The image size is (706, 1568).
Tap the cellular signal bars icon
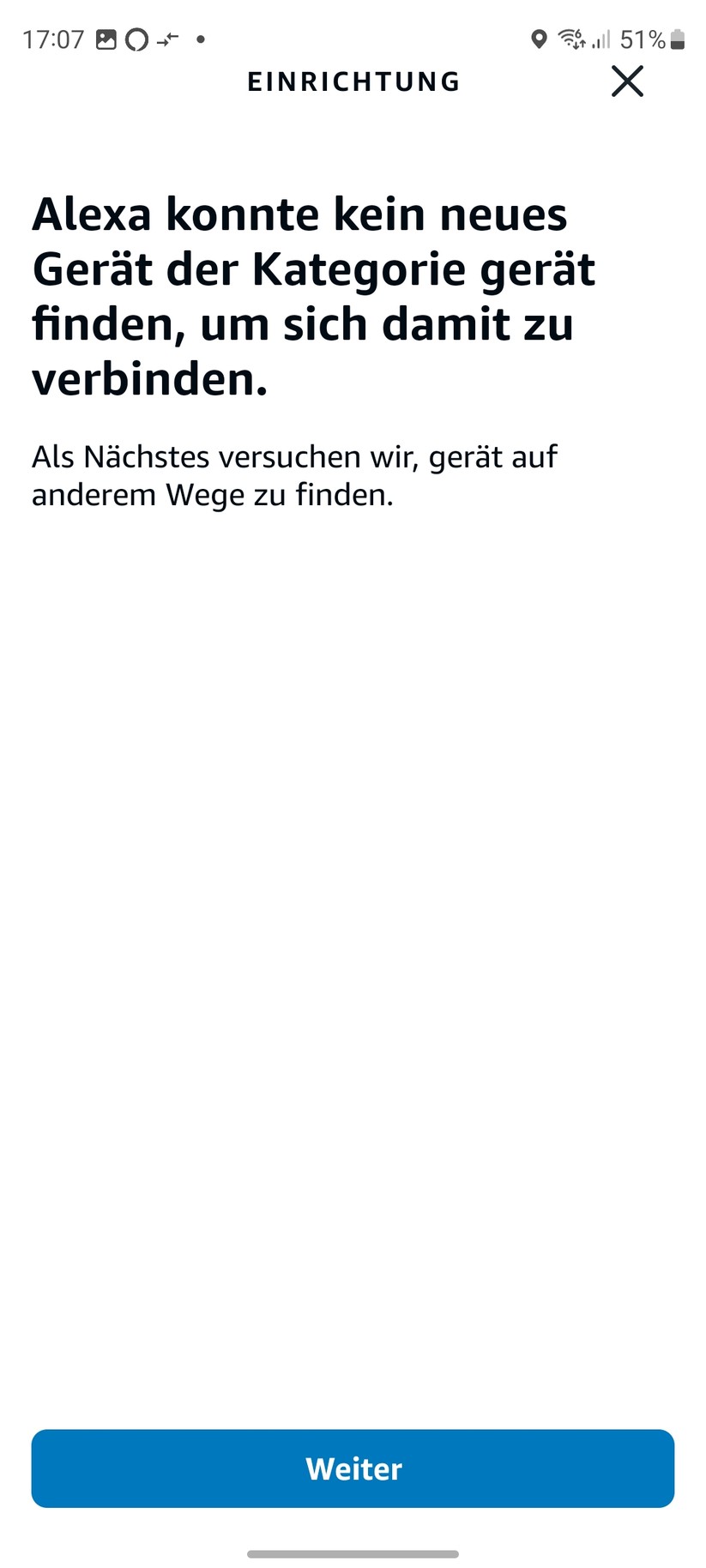point(602,39)
